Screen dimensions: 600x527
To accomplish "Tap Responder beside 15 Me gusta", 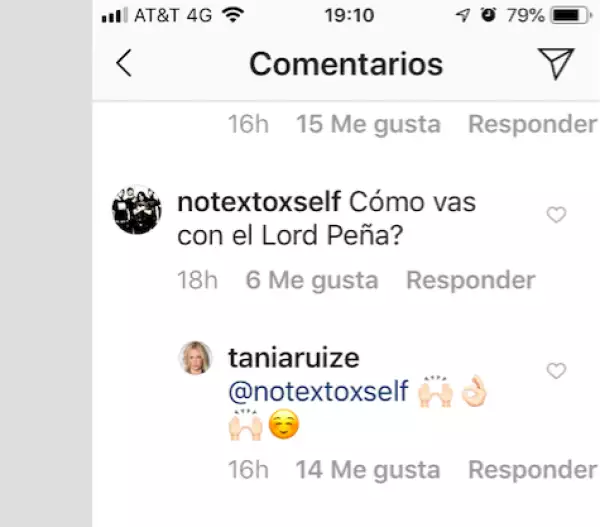I will [531, 125].
